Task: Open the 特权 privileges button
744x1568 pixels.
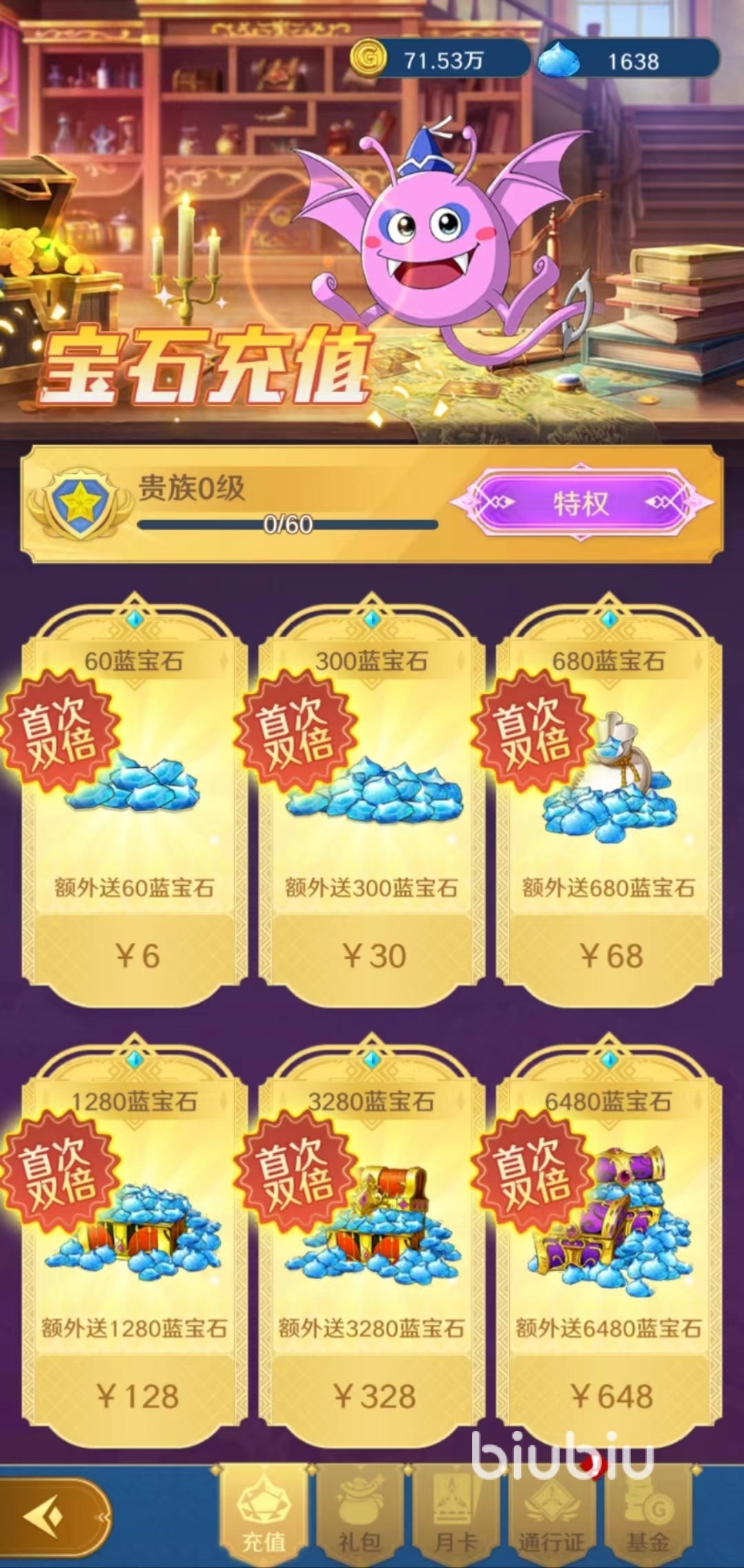Action: (x=581, y=504)
